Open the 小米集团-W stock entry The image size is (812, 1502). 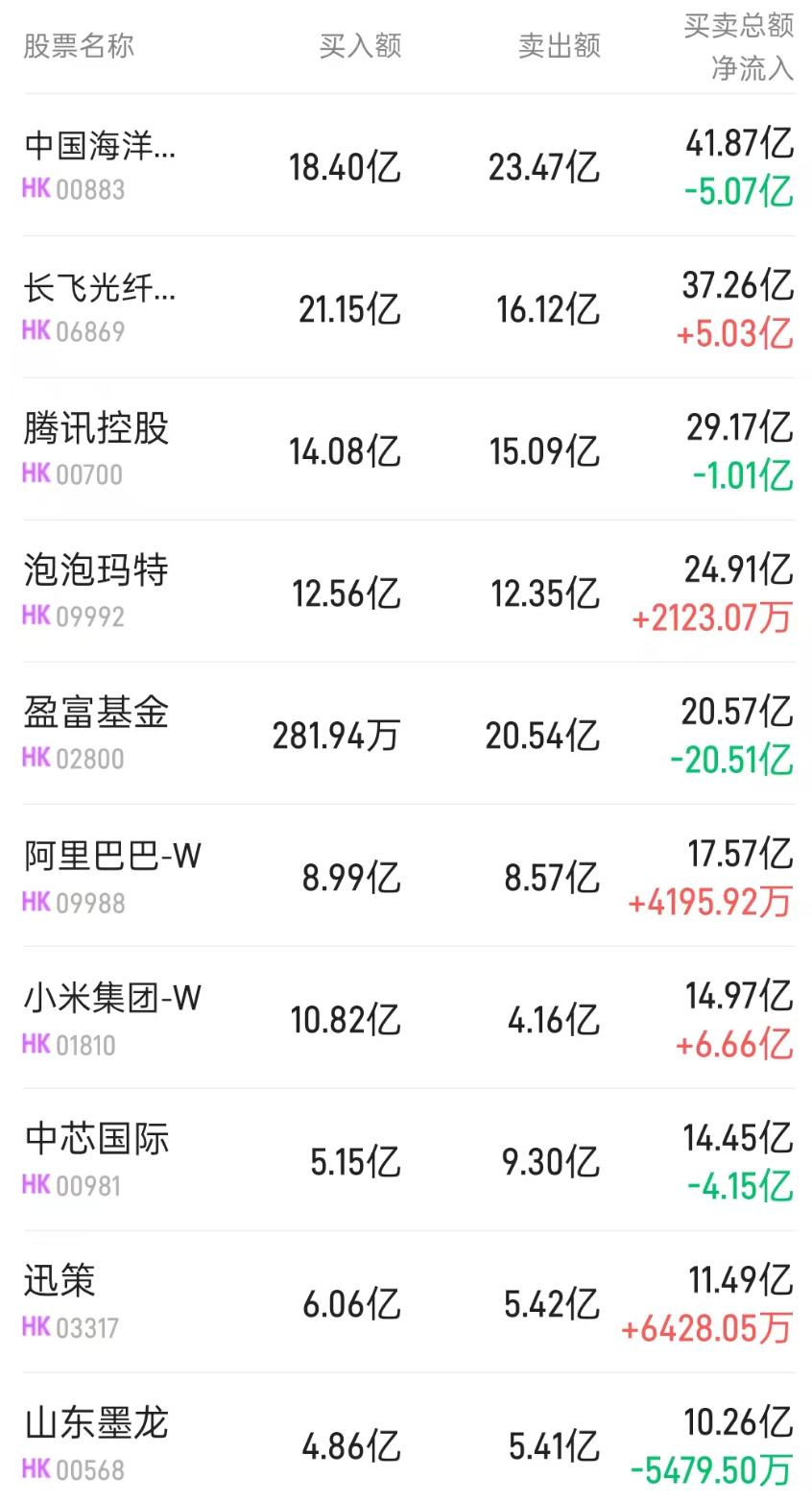pos(111,998)
